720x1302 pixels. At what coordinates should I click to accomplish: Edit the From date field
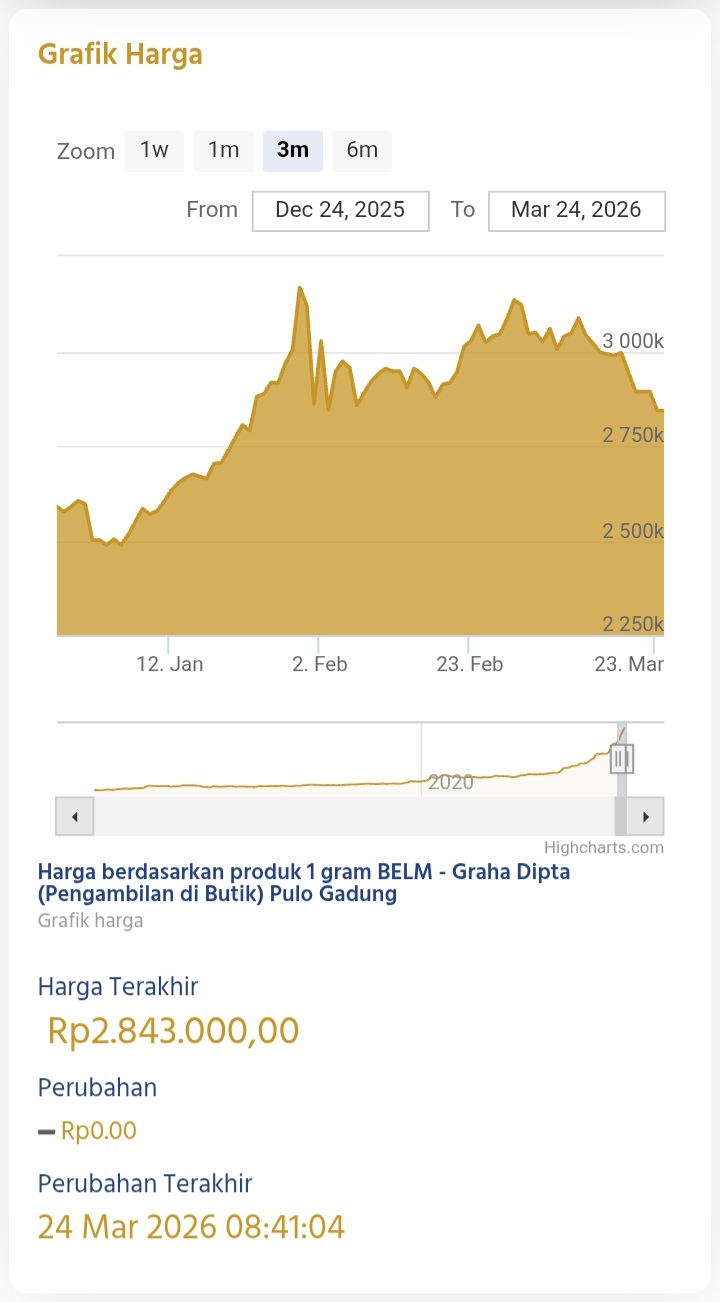pos(340,210)
